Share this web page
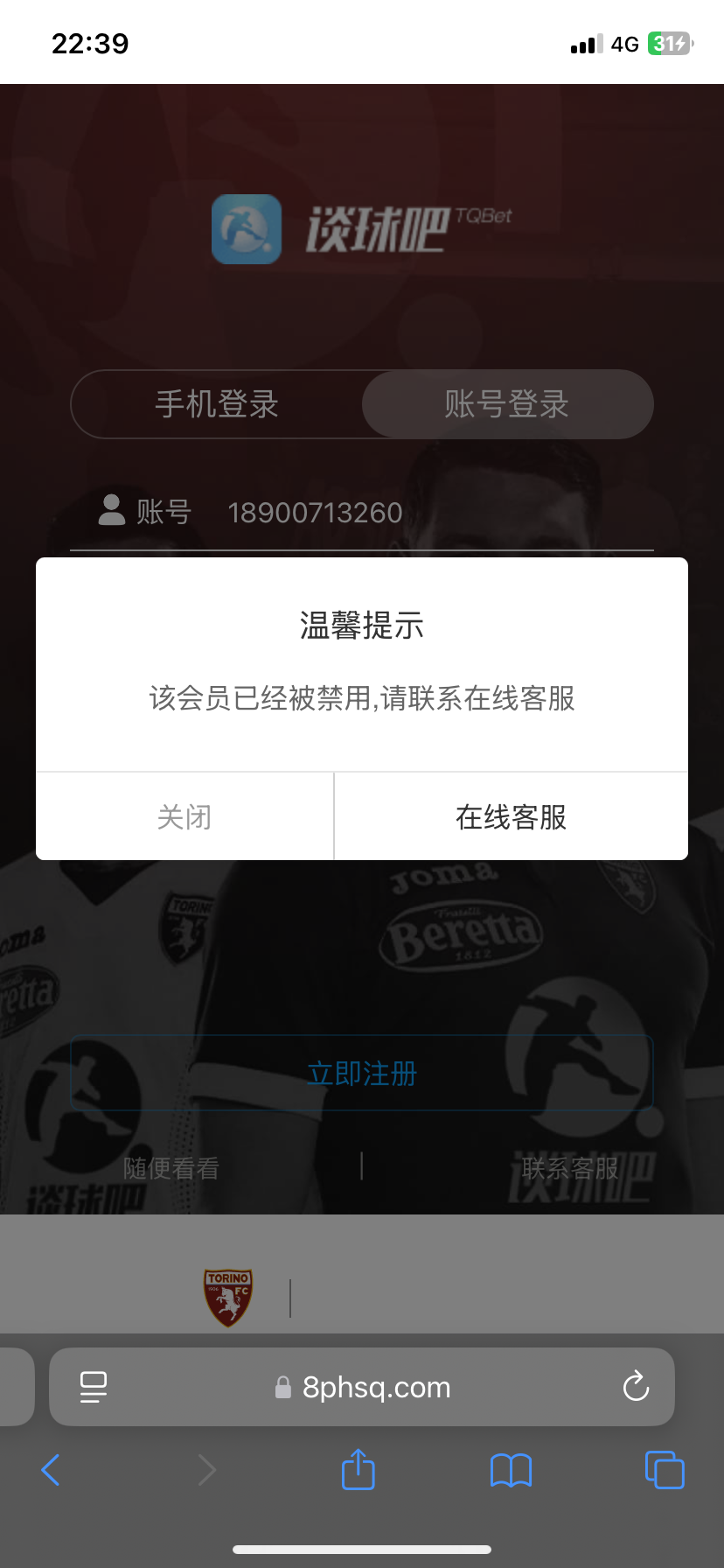Viewport: 724px width, 1568px height. 358,1470
